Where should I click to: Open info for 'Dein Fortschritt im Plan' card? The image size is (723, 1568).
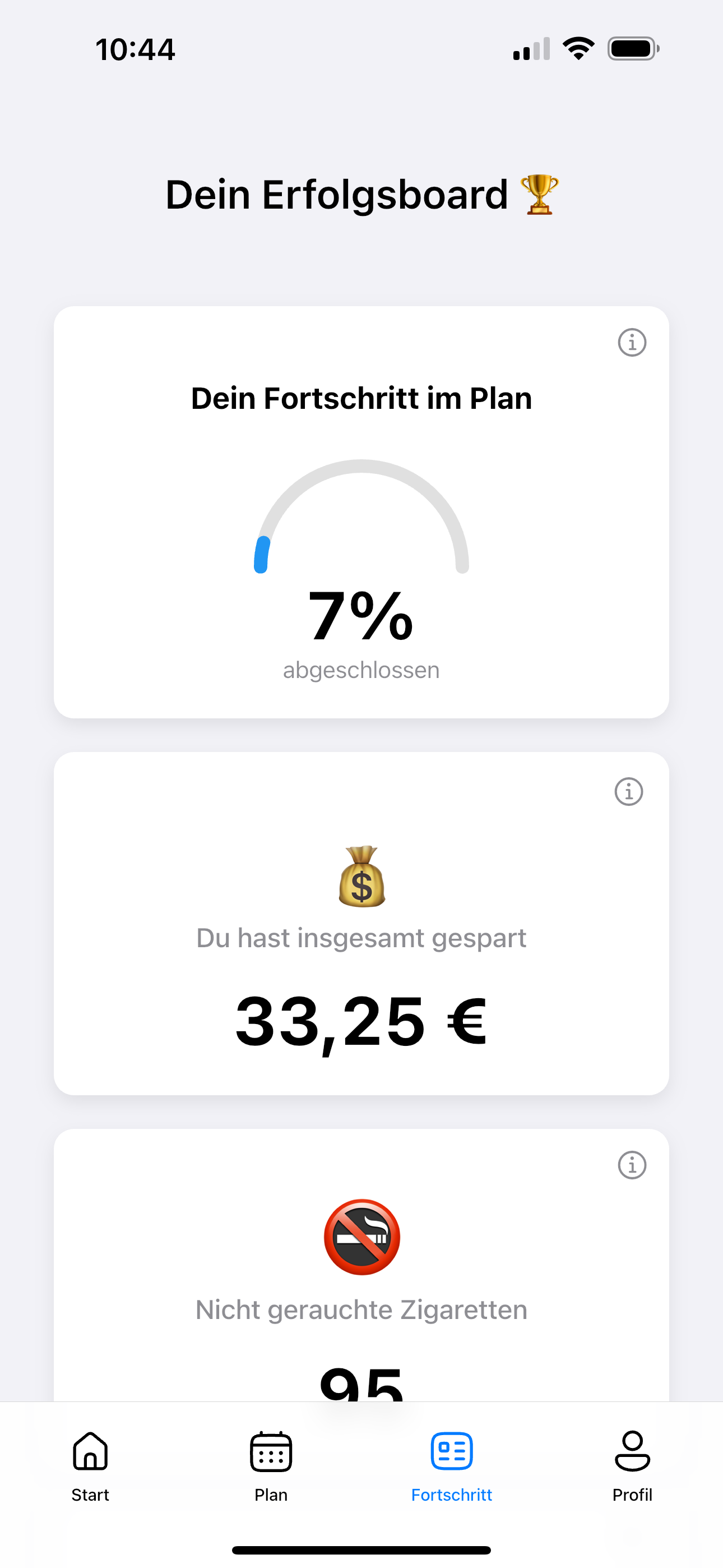tap(632, 342)
